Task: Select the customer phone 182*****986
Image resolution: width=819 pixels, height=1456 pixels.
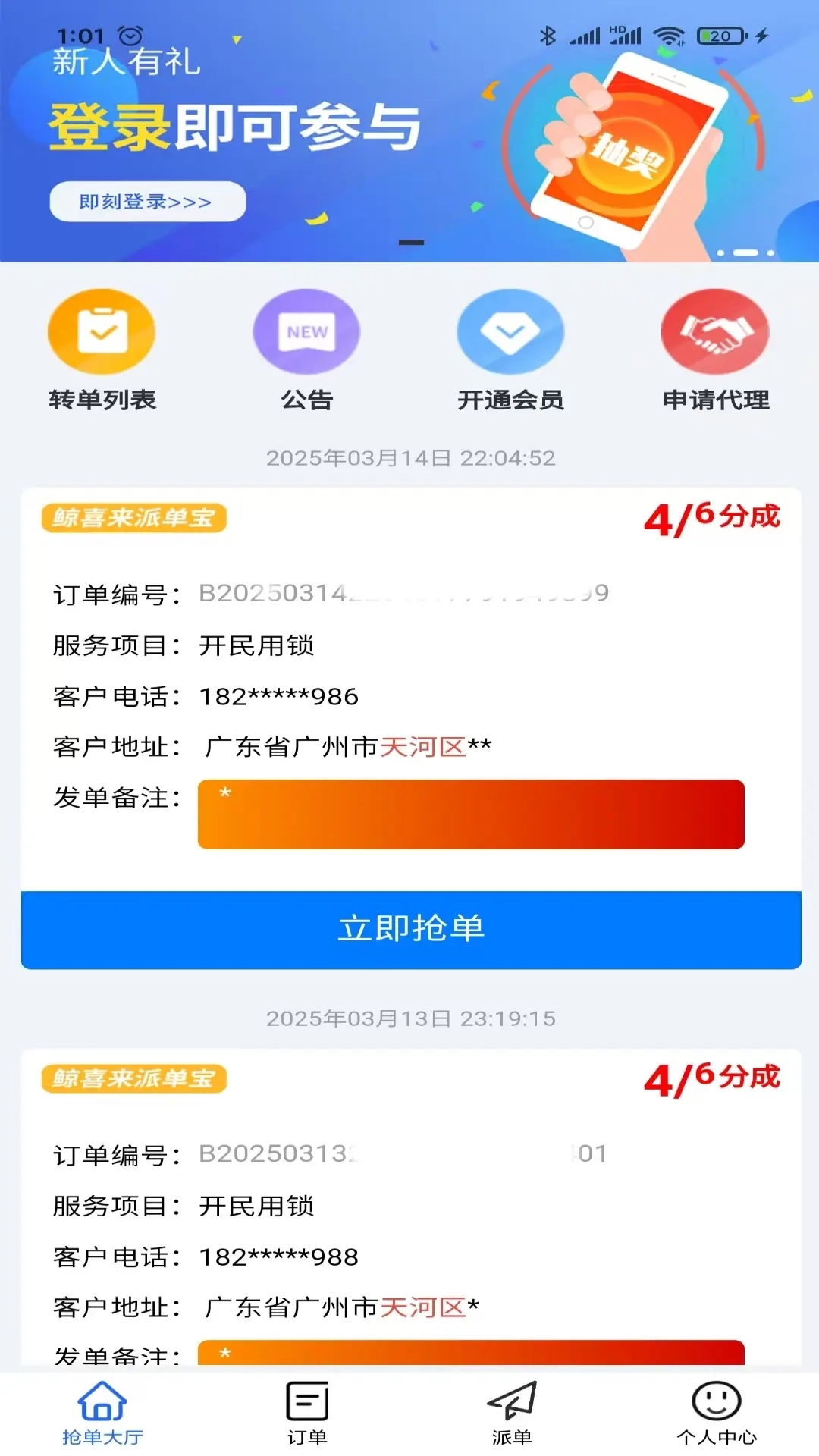Action: (279, 695)
